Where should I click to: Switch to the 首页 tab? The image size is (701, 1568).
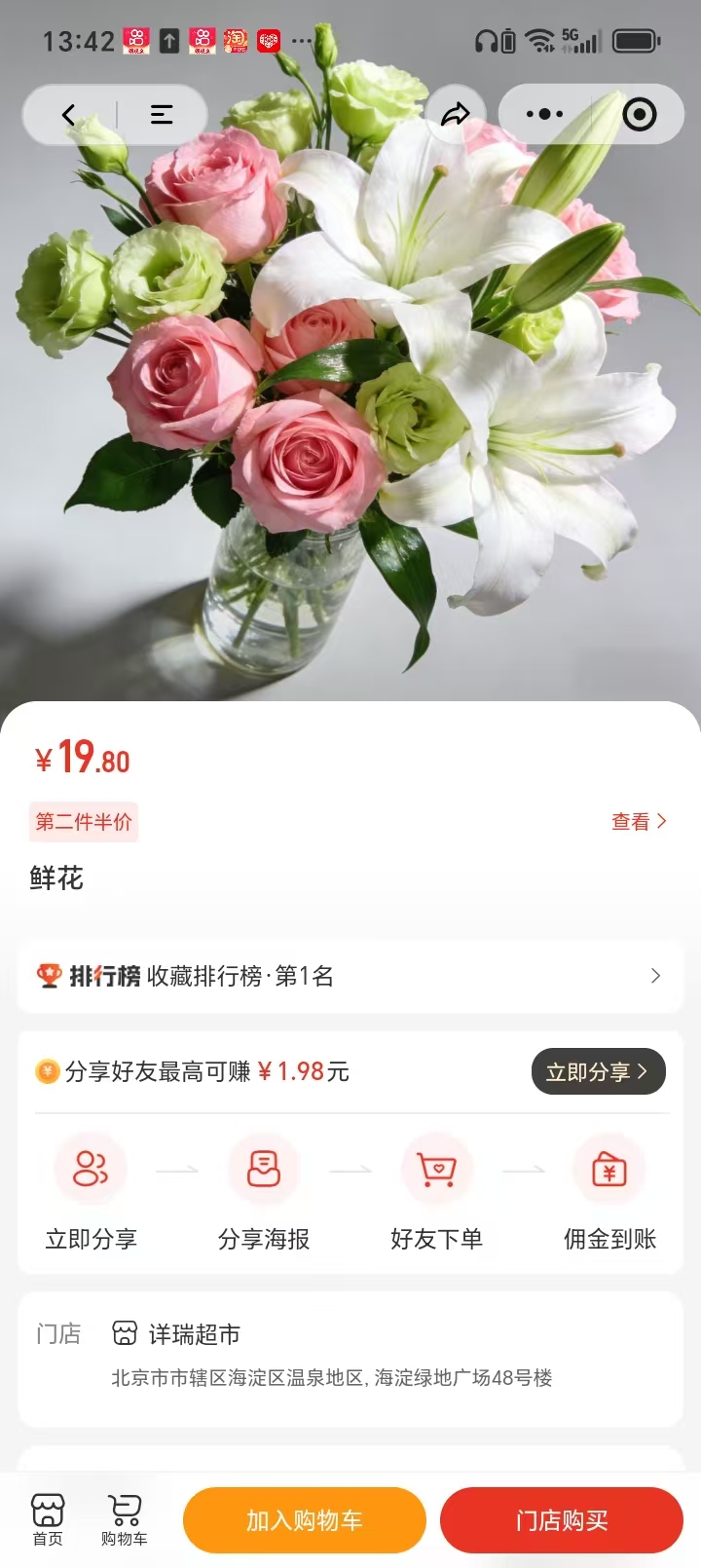click(48, 1519)
